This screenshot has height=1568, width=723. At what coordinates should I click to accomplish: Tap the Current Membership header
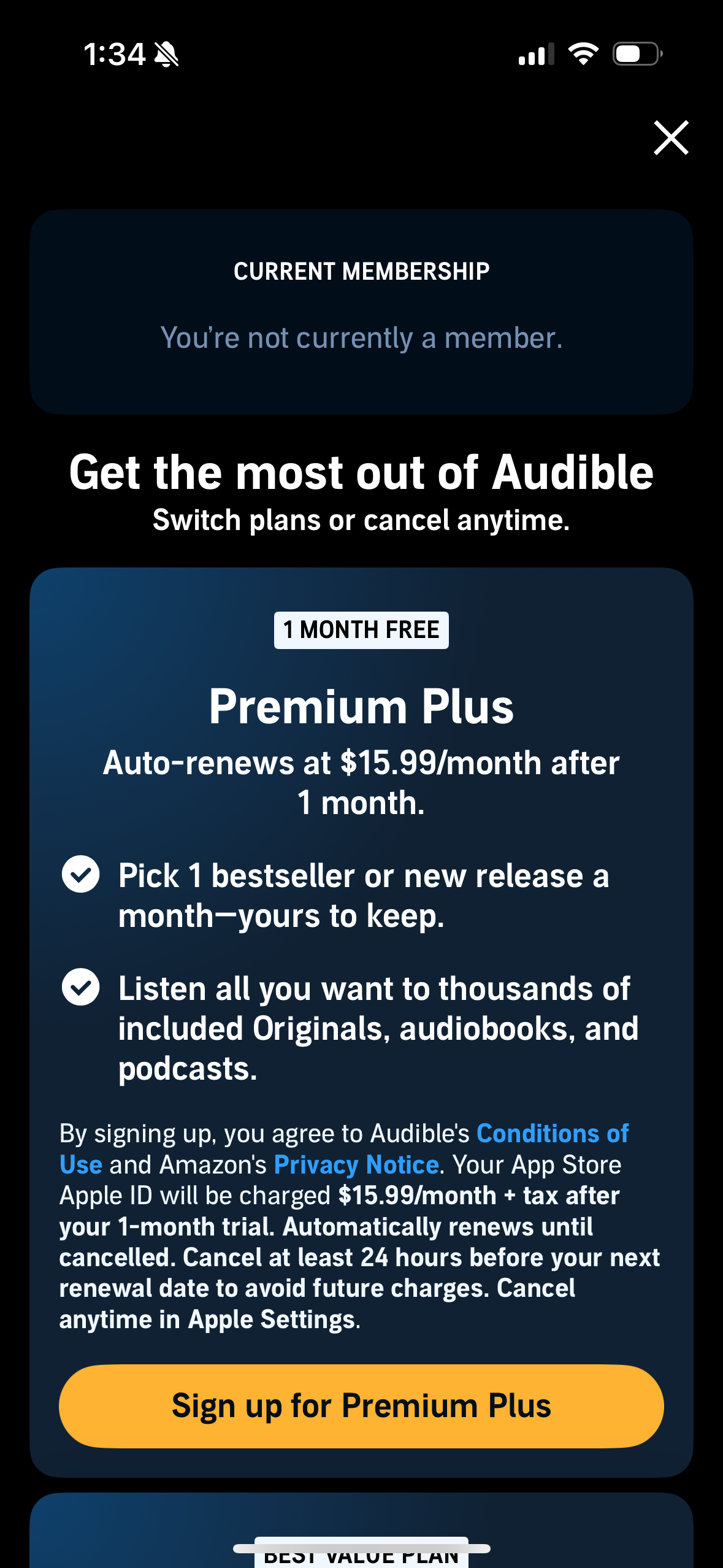[361, 271]
